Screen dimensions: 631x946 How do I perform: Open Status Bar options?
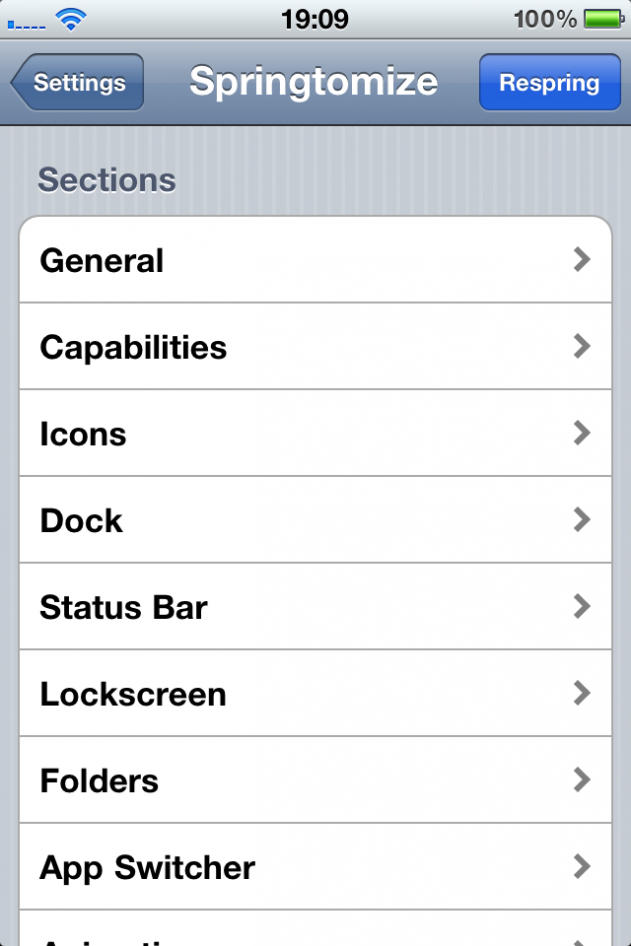pyautogui.click(x=315, y=607)
